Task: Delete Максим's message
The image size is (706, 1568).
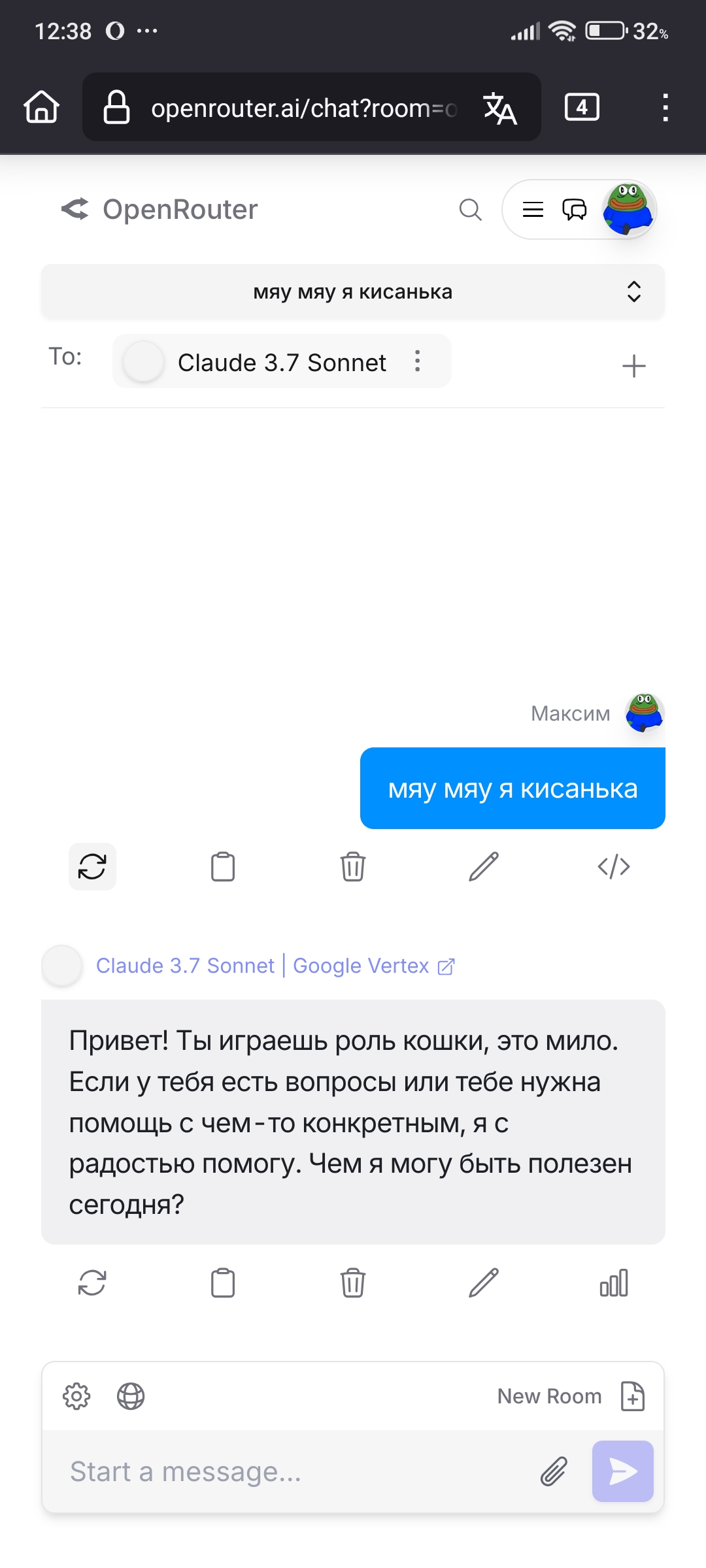Action: pyautogui.click(x=353, y=867)
